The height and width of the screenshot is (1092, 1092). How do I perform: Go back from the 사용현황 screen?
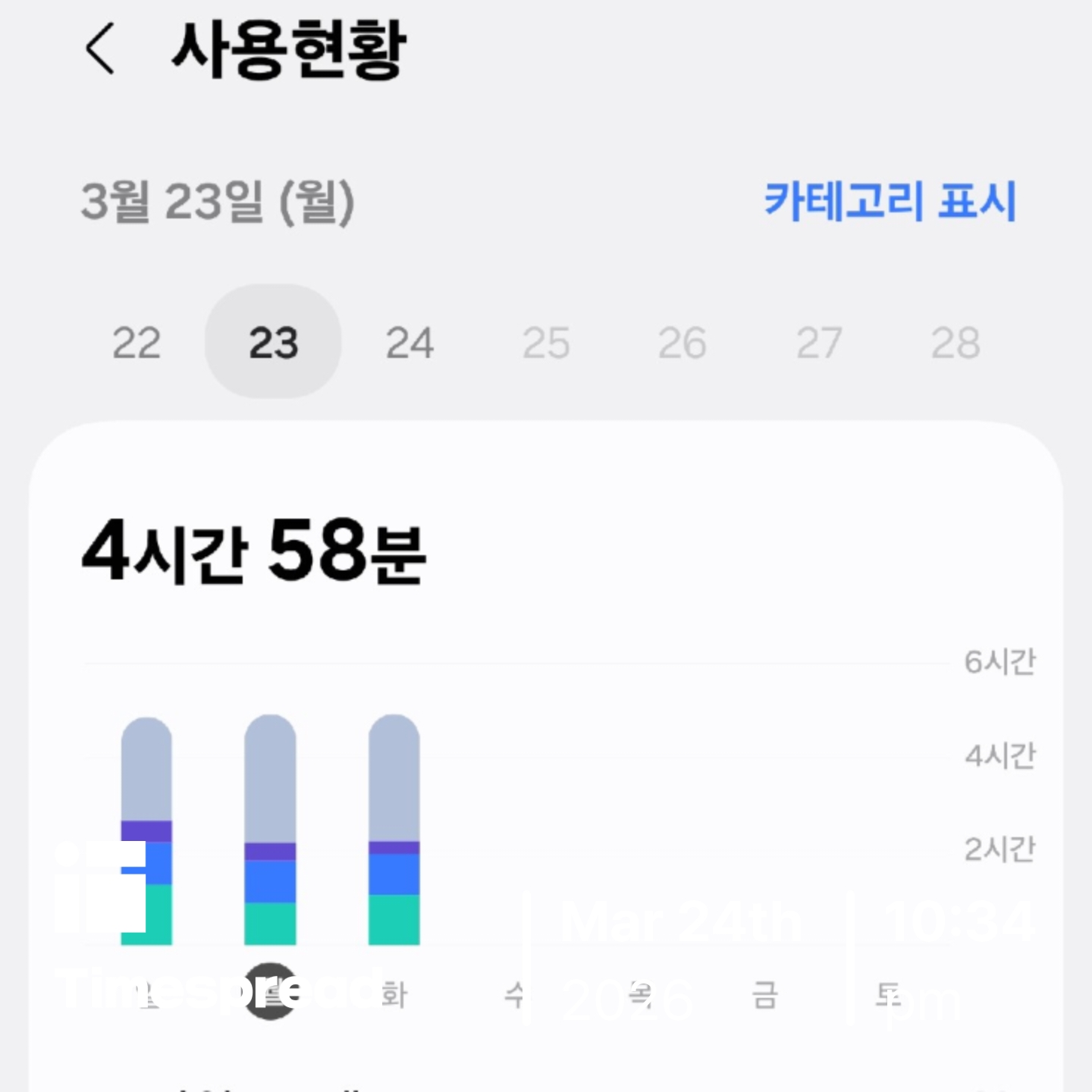point(101,49)
